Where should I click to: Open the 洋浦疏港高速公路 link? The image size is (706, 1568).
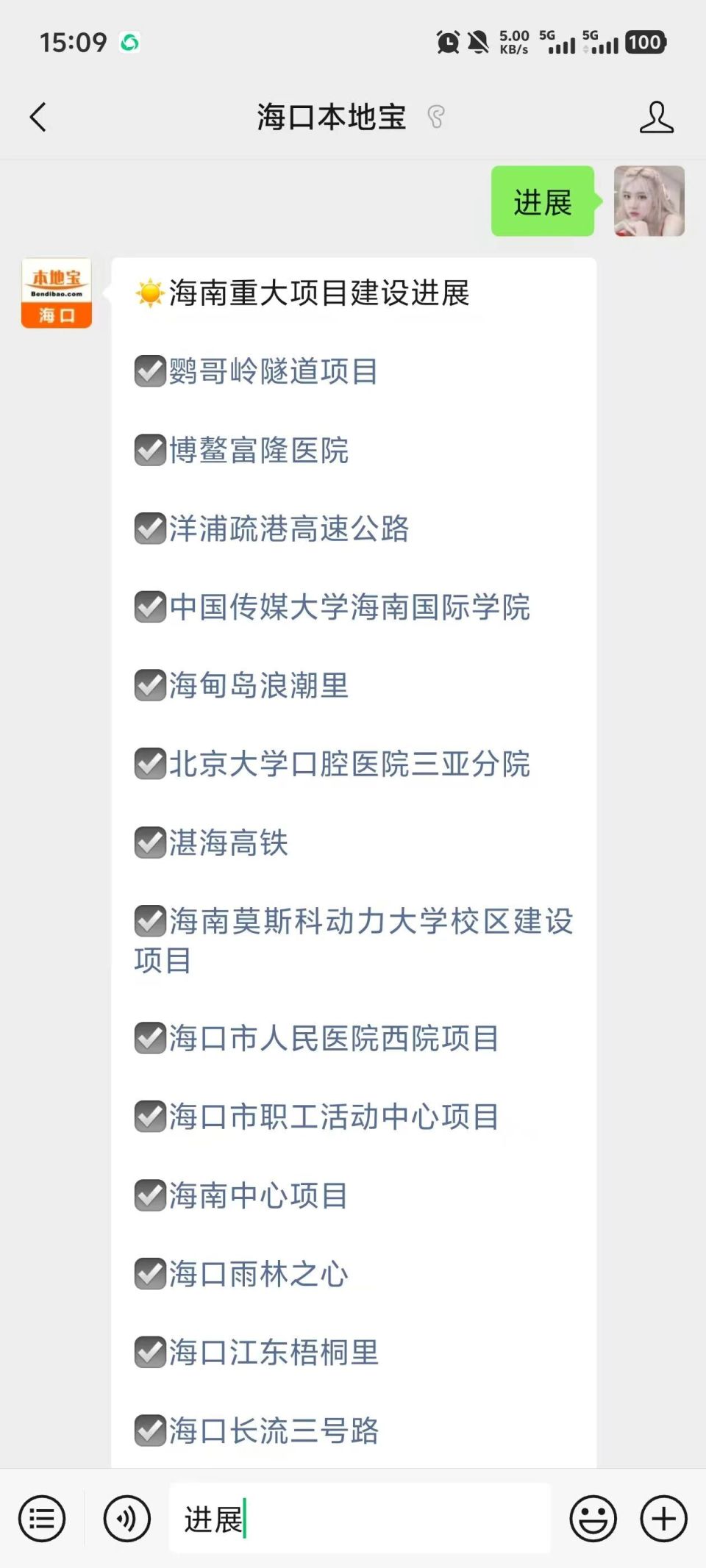point(289,529)
